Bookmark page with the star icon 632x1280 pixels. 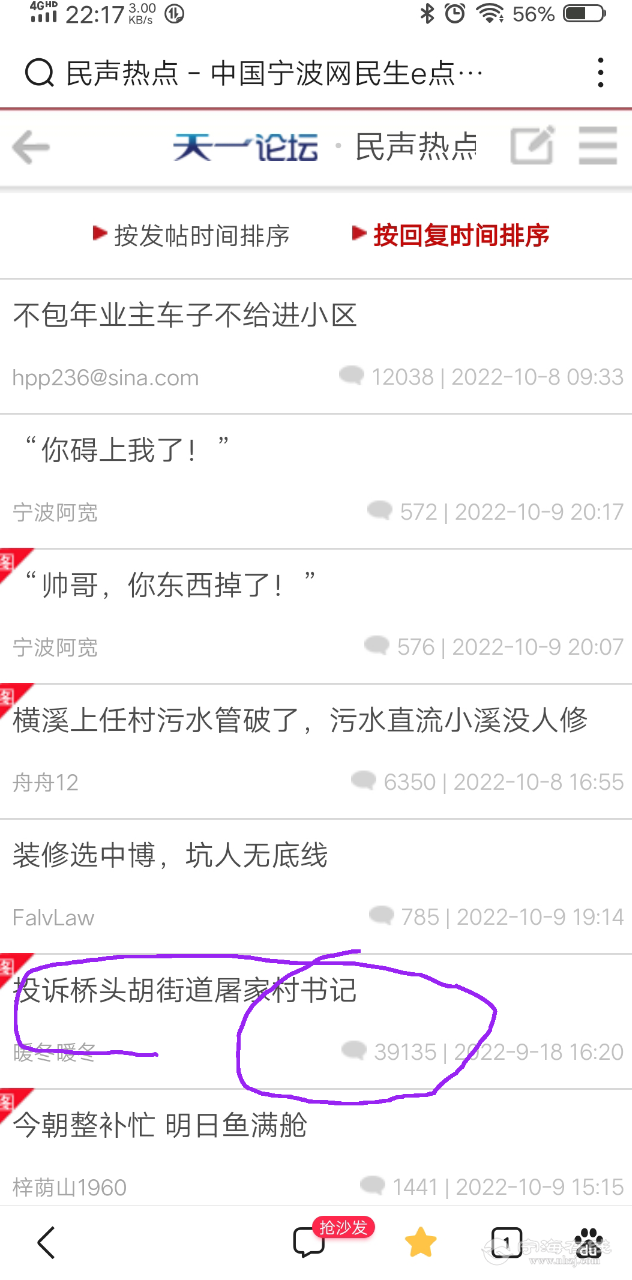pos(420,1243)
